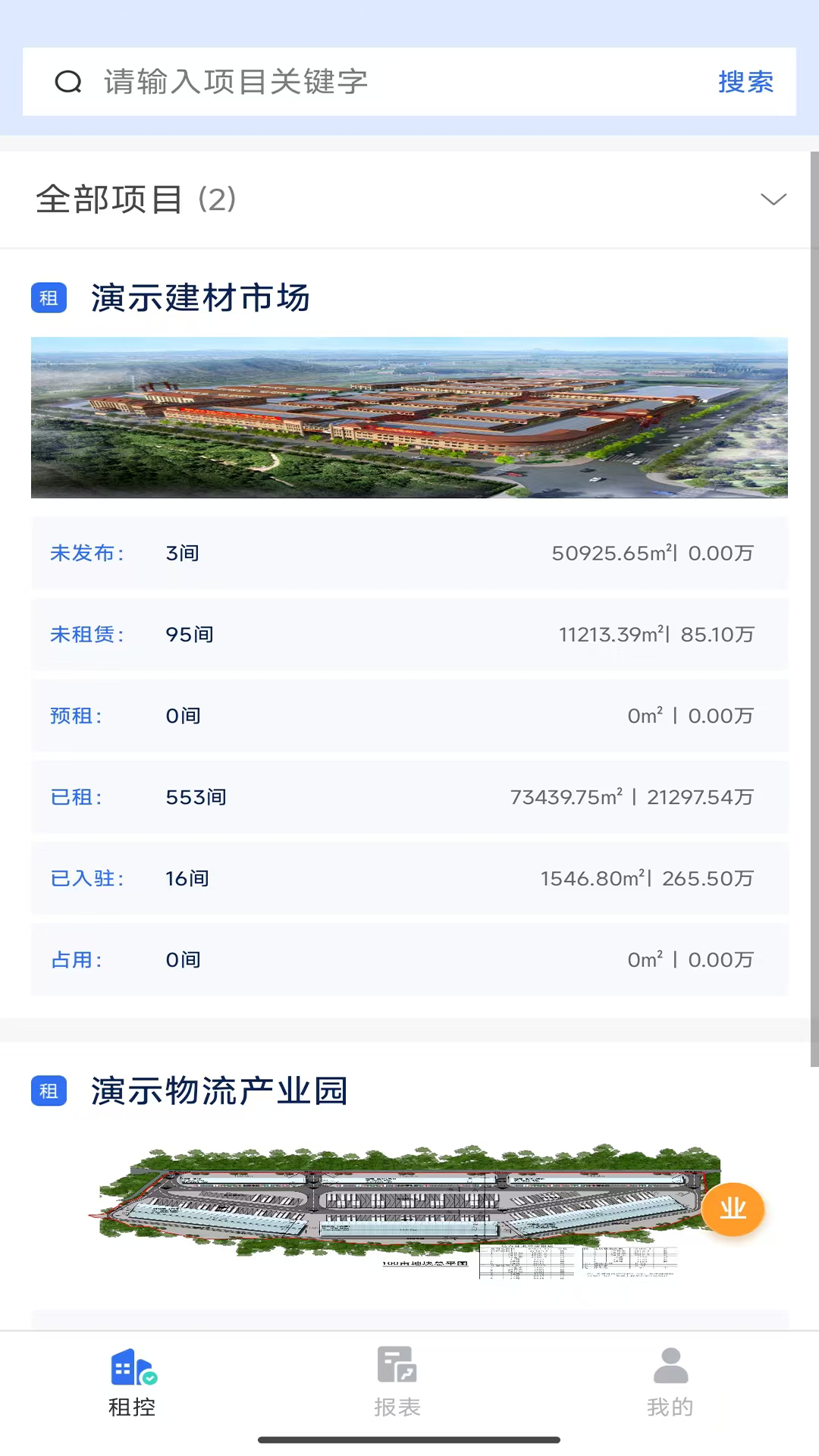Collapse the 全部项目 list via chevron
Screen dimensions: 819x1456
pos(774,199)
